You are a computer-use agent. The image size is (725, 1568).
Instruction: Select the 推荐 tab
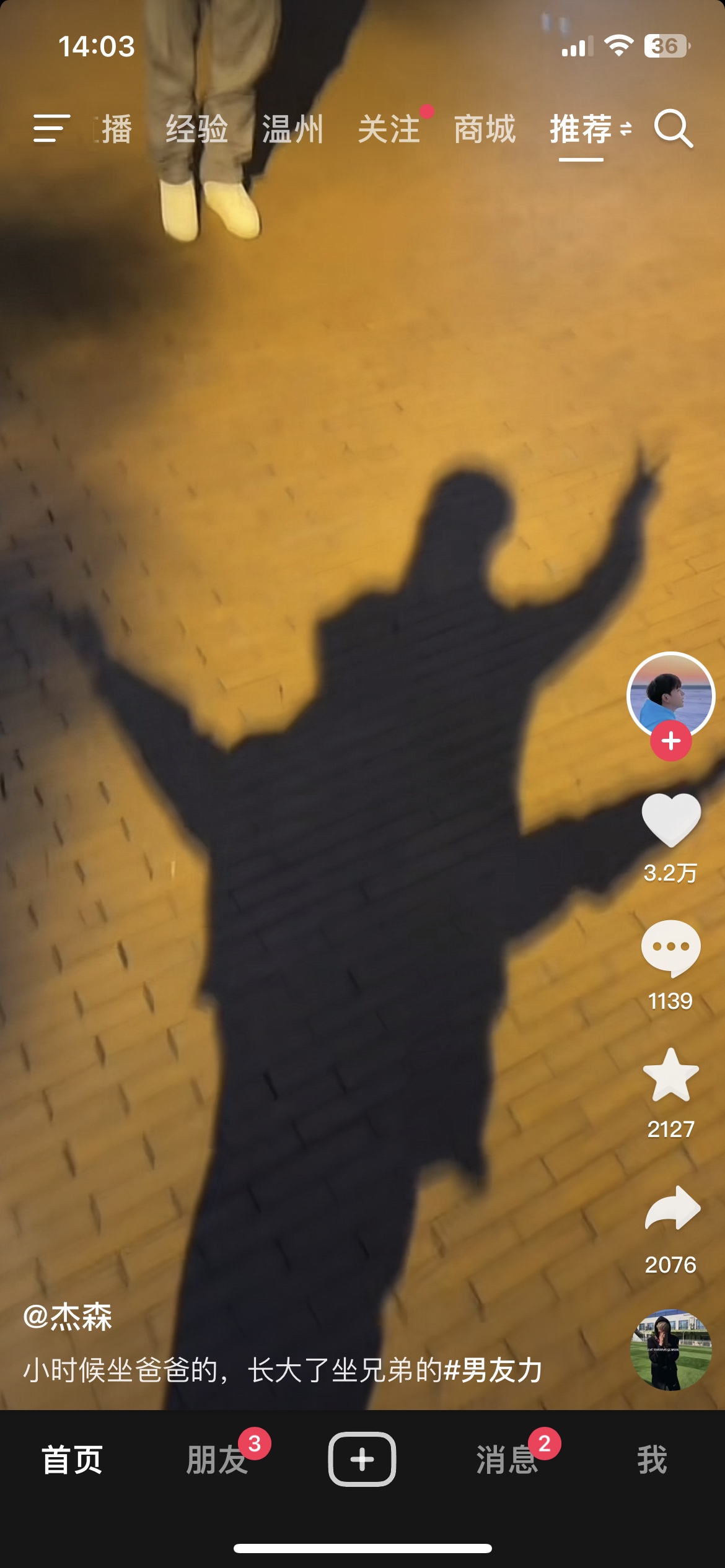coord(581,129)
